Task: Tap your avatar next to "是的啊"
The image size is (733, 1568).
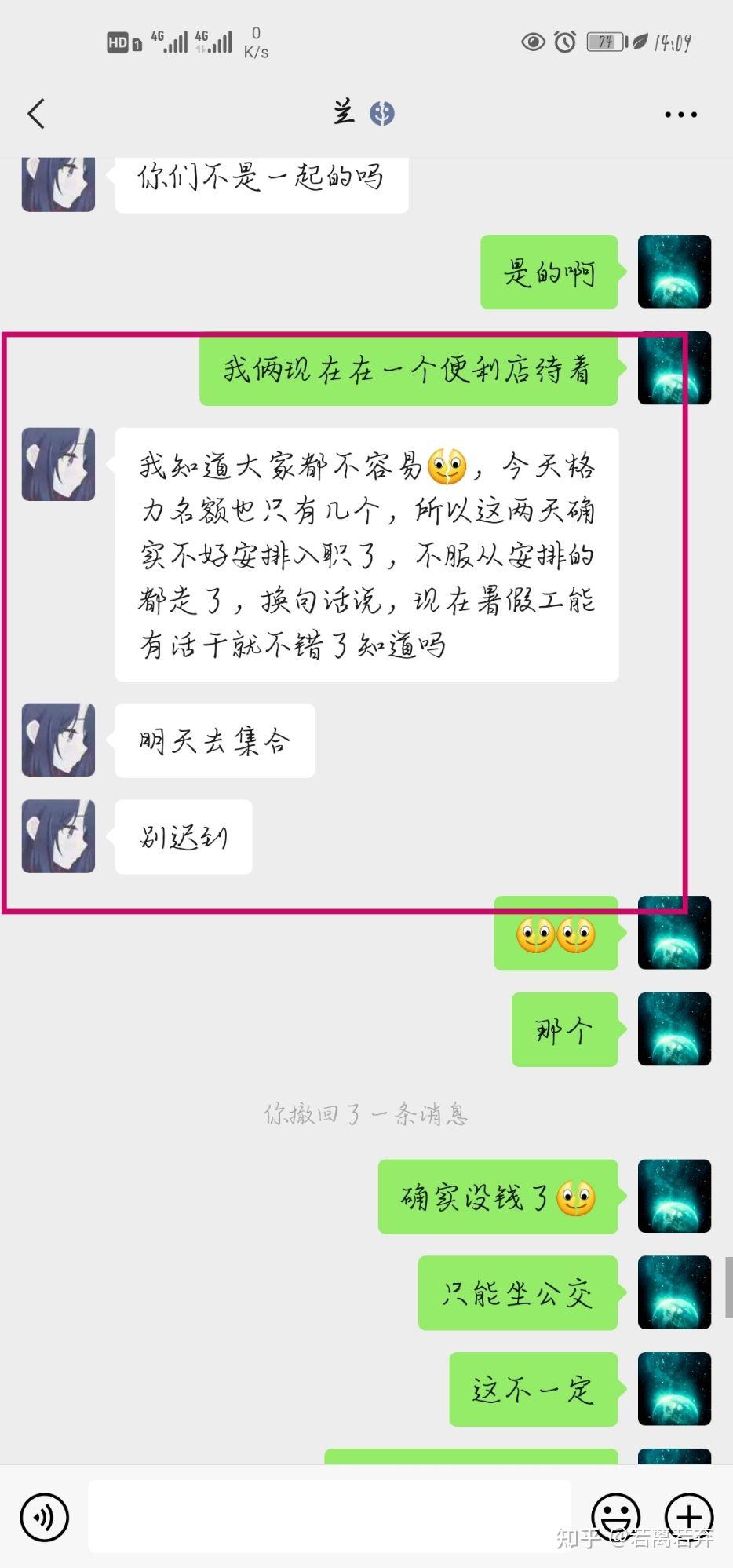Action: (674, 272)
